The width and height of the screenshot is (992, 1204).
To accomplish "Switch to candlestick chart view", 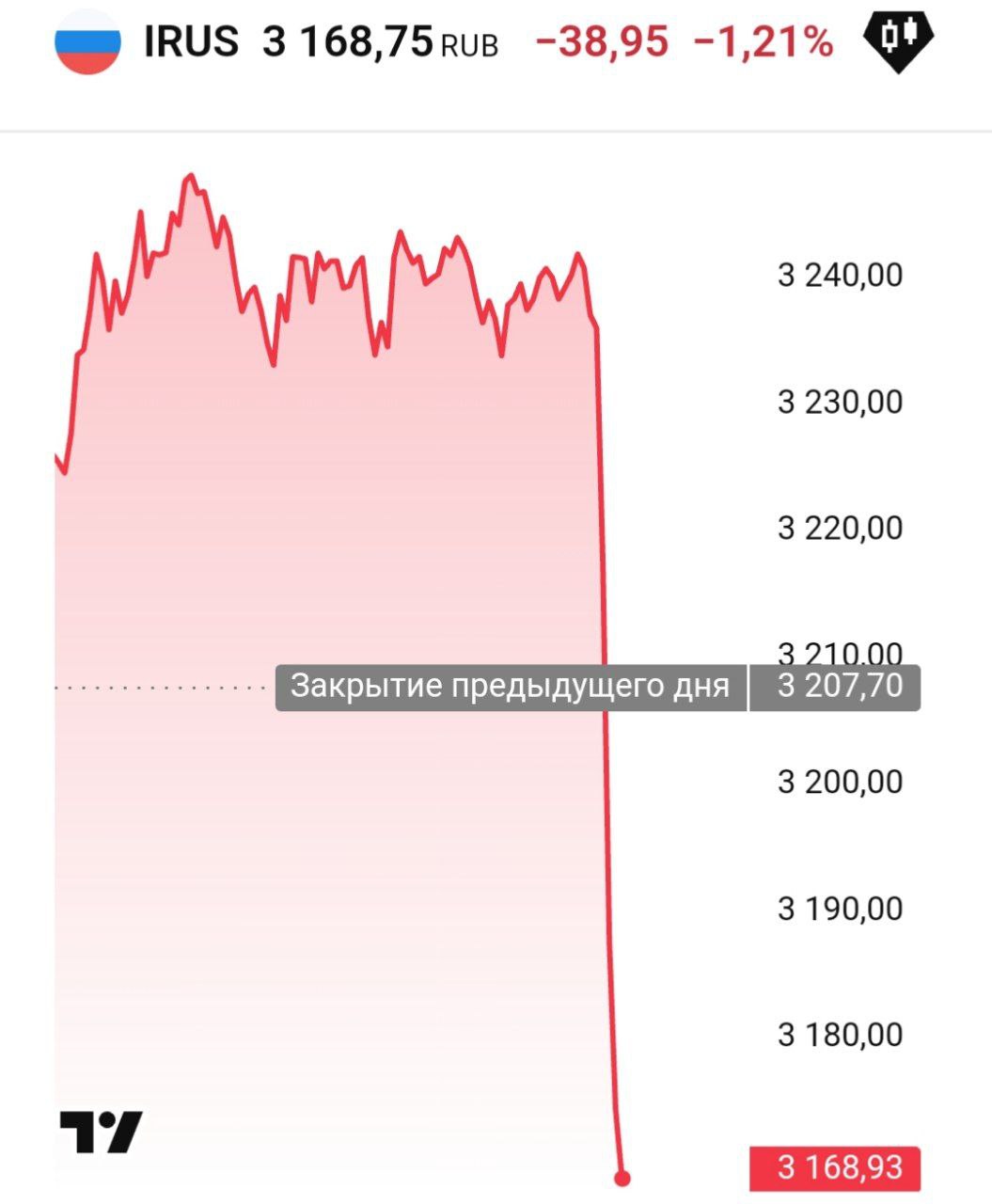I will click(x=897, y=39).
